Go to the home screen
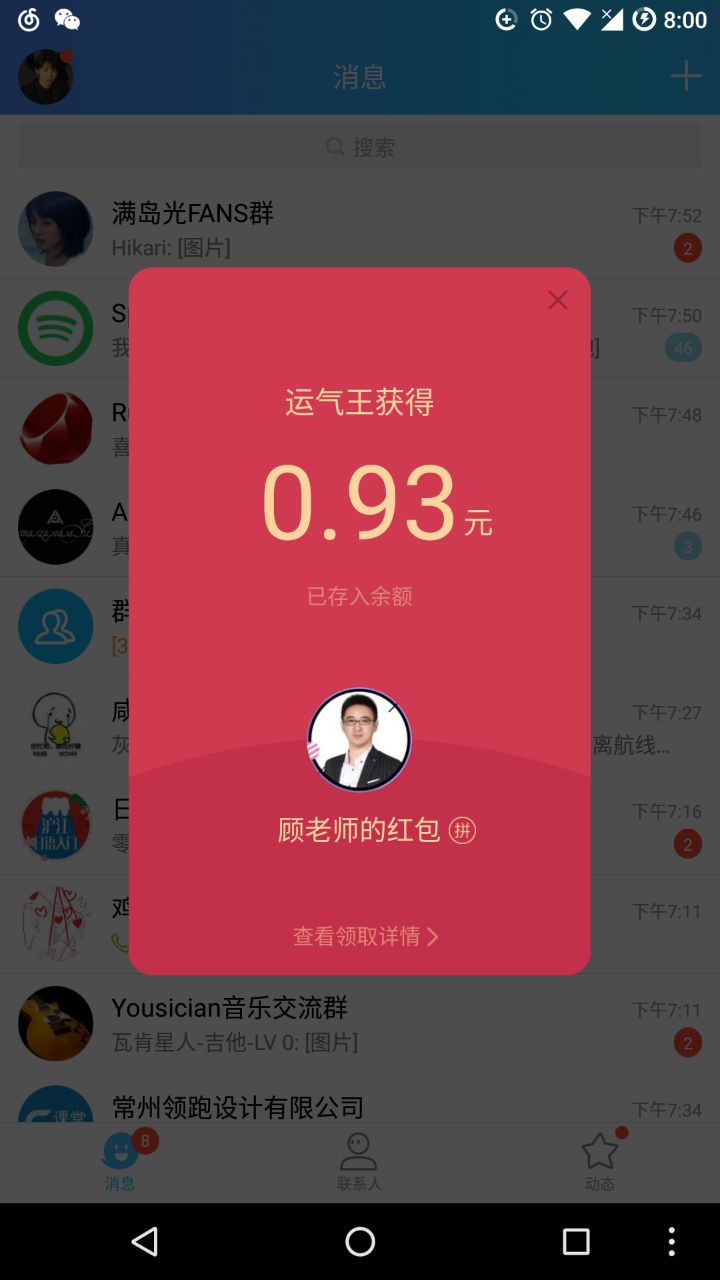The width and height of the screenshot is (720, 1280). pyautogui.click(x=360, y=1241)
